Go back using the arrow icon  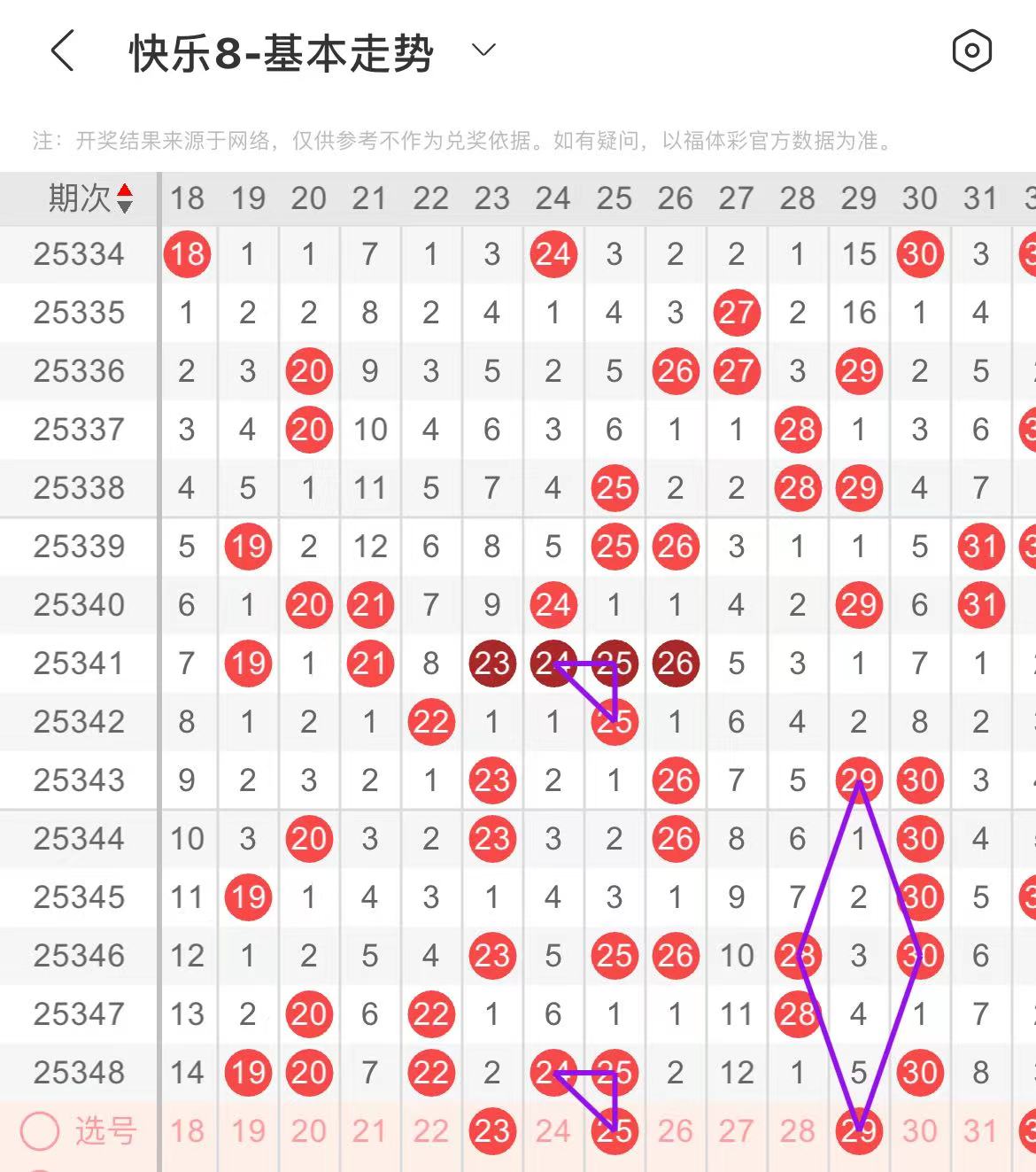coord(62,50)
